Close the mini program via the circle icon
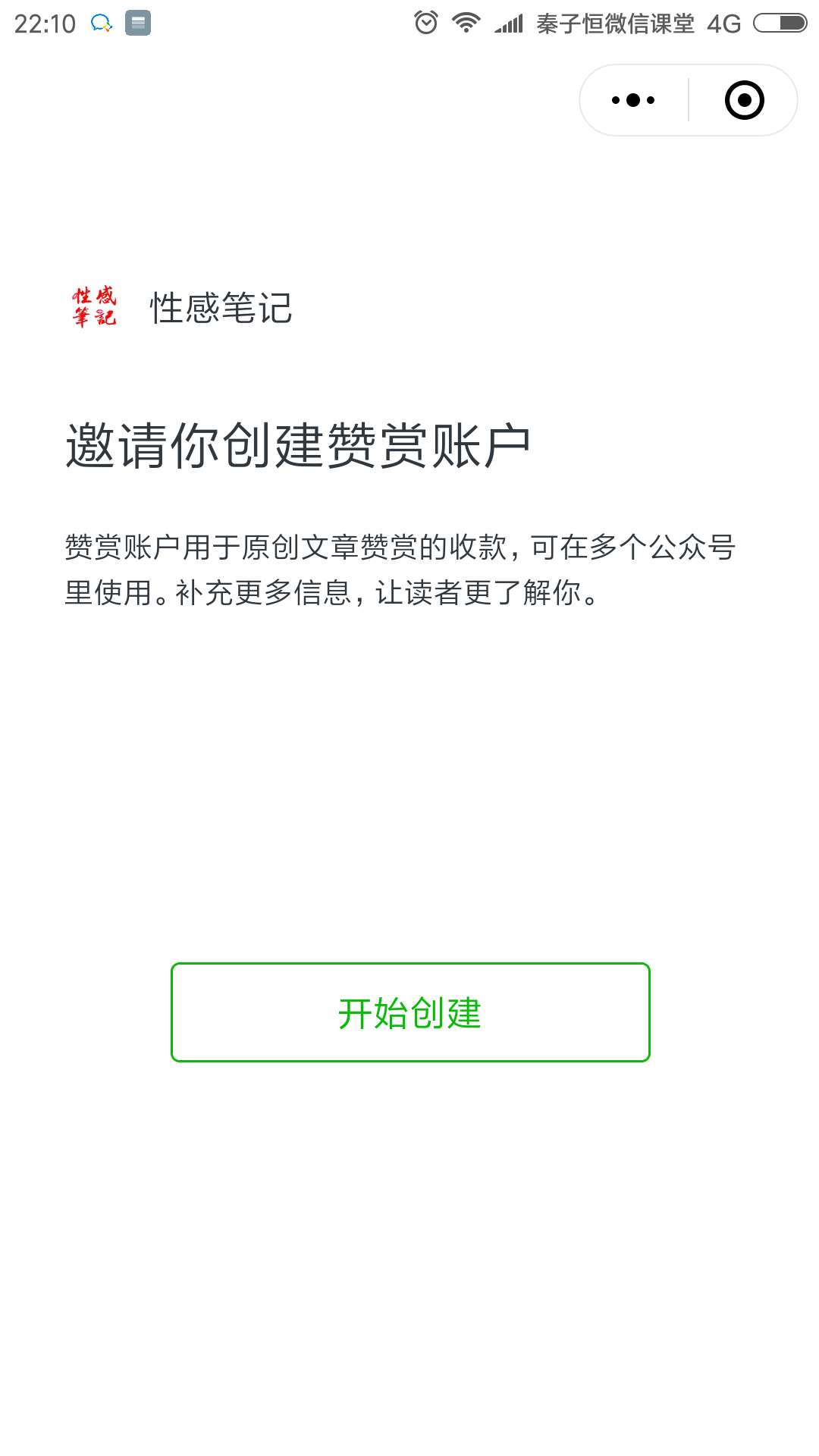819x1456 pixels. pyautogui.click(x=744, y=100)
